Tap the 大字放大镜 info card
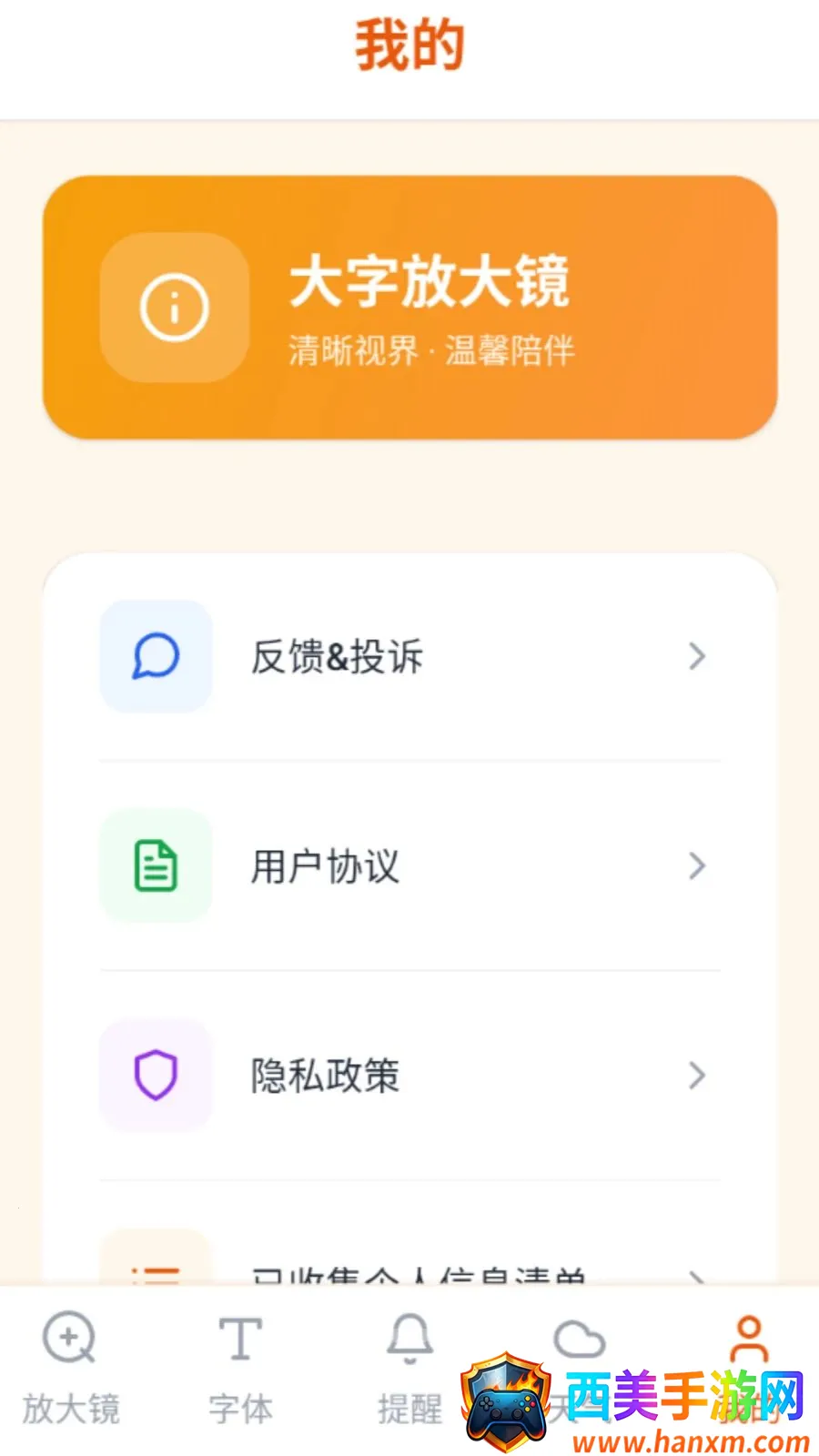Viewport: 819px width, 1456px height. tap(409, 308)
